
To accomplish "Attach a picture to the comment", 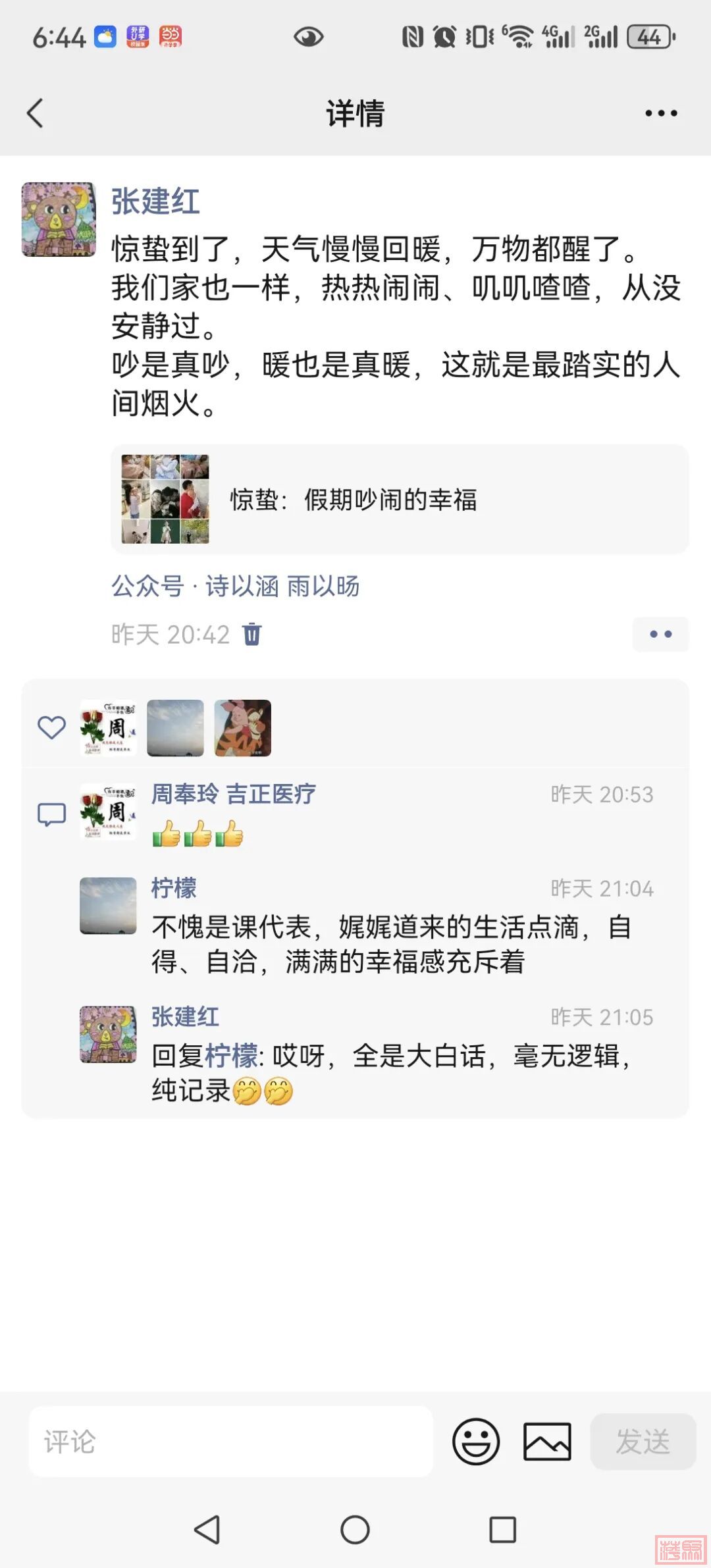I will pos(547,1442).
